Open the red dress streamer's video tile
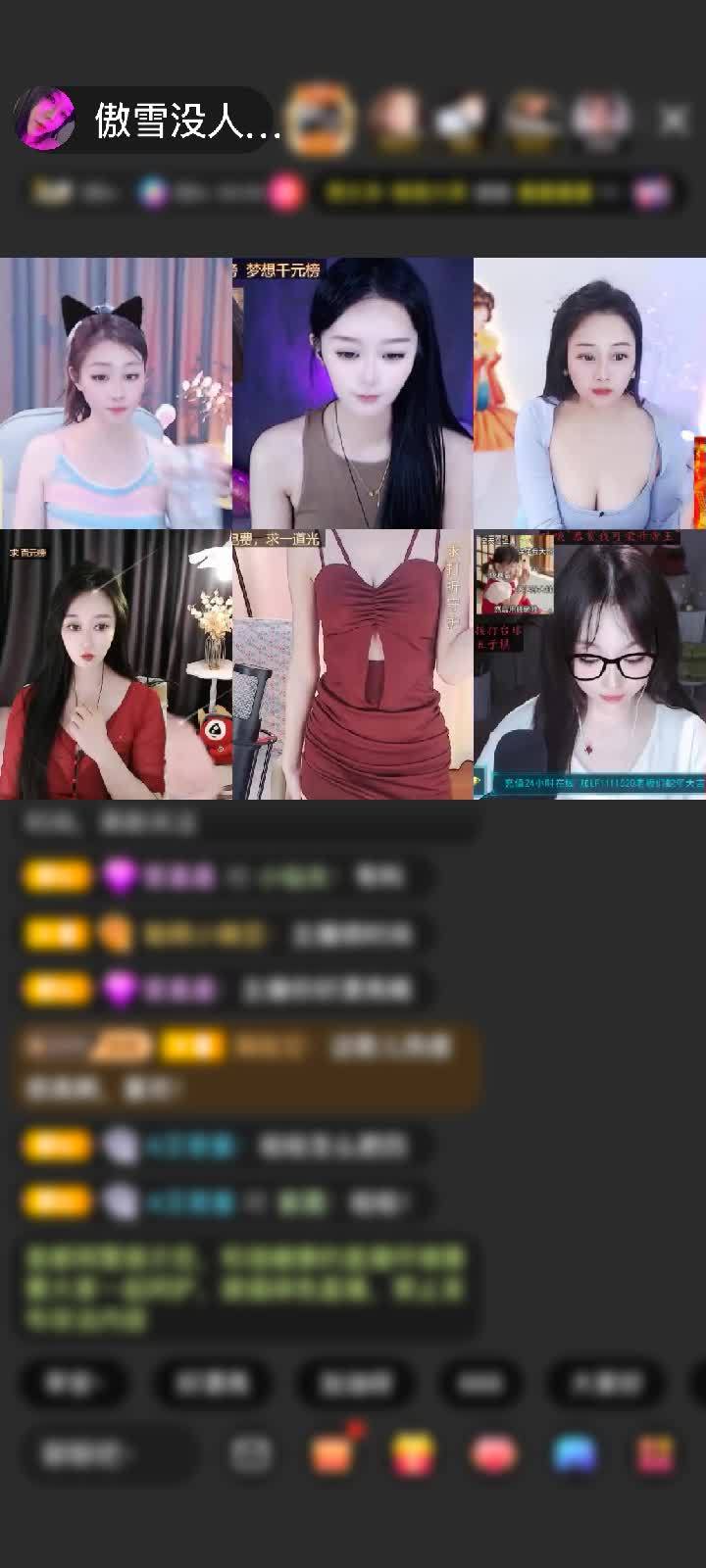The width and height of the screenshot is (706, 1568). tap(353, 664)
